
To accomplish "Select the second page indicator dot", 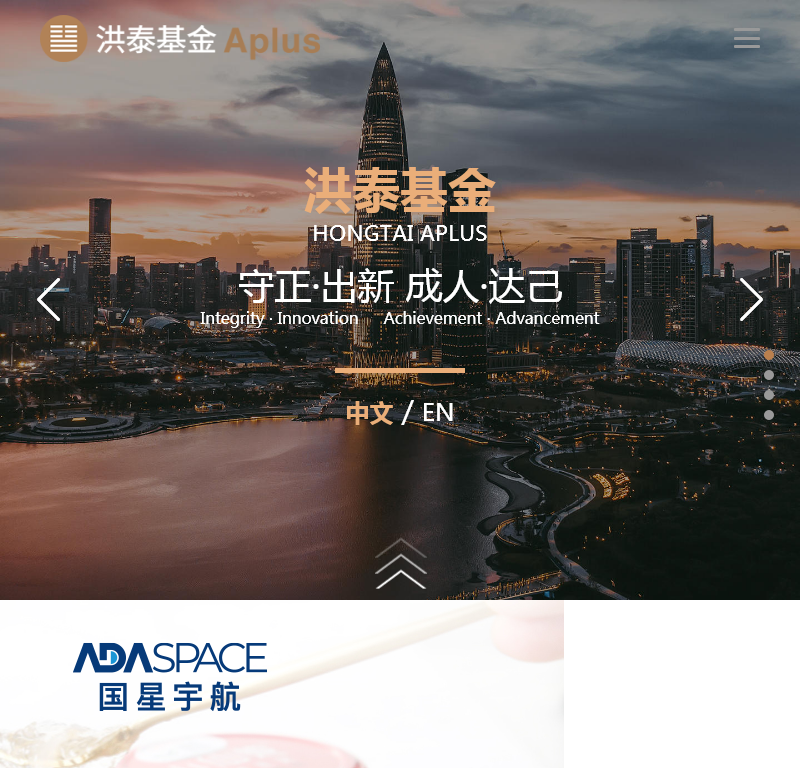I will point(769,375).
